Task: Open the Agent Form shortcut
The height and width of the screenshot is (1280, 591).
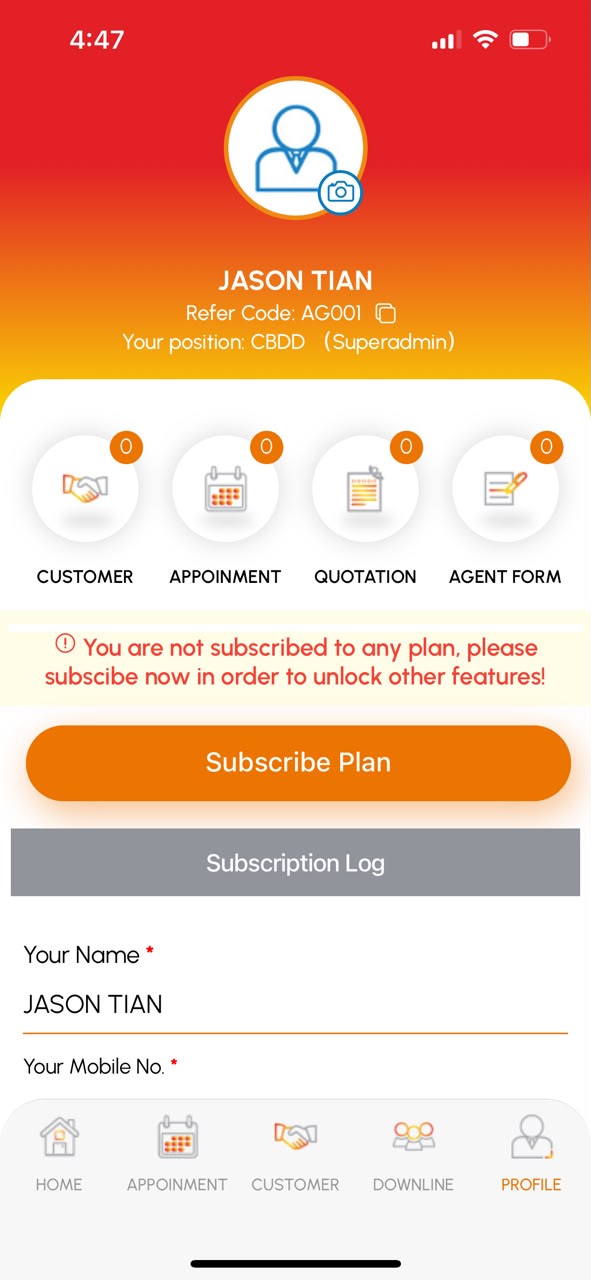Action: click(505, 489)
